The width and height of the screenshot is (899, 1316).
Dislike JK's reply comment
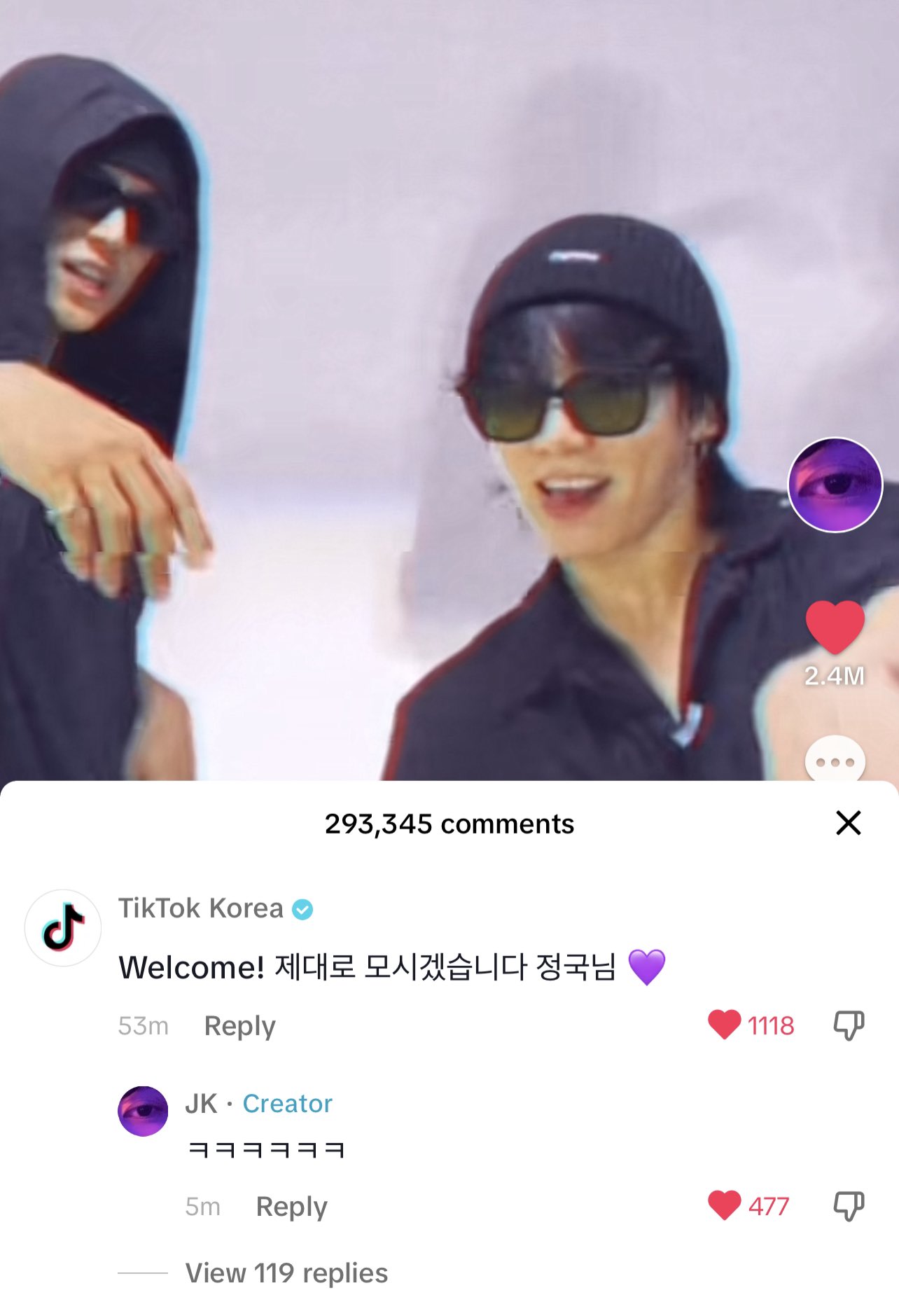tap(849, 1205)
